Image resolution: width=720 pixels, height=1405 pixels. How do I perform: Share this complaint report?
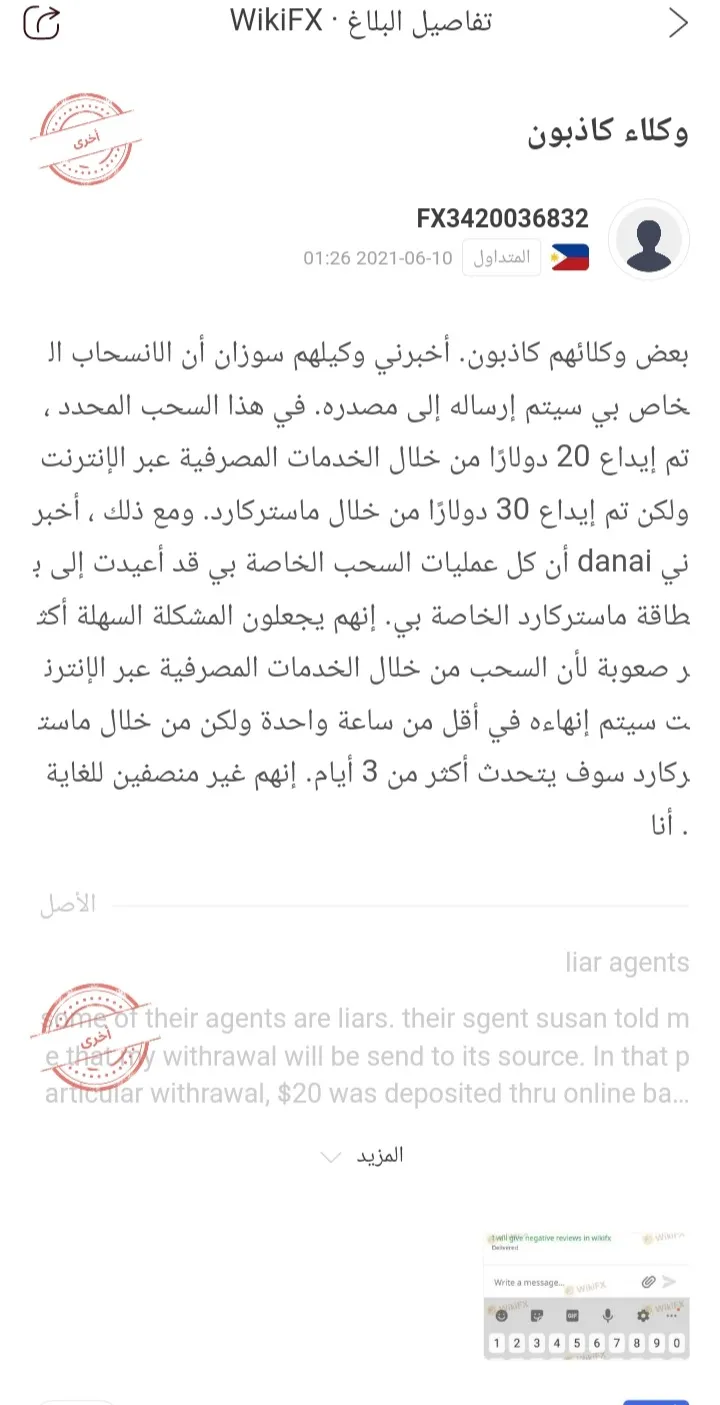[x=41, y=23]
